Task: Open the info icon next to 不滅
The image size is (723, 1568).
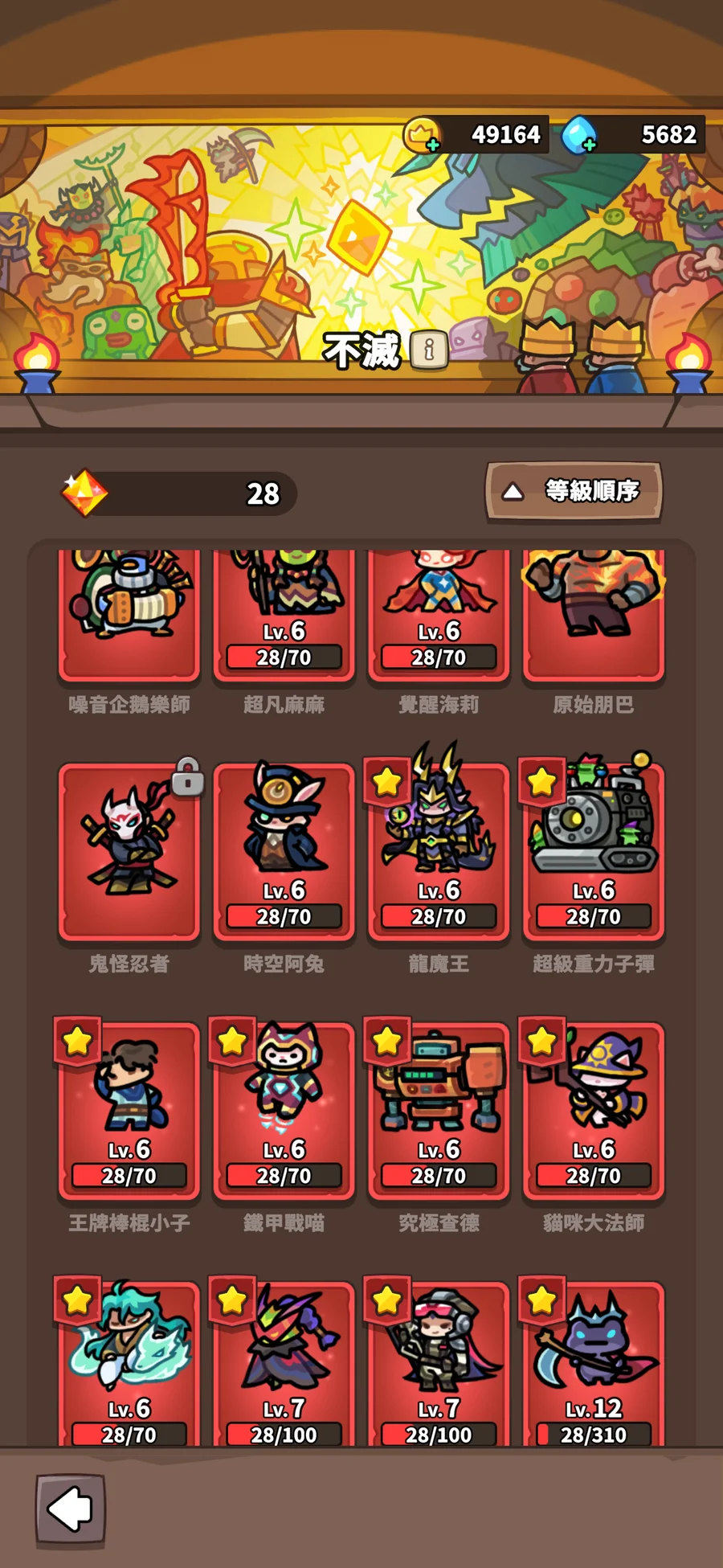Action: click(x=429, y=350)
